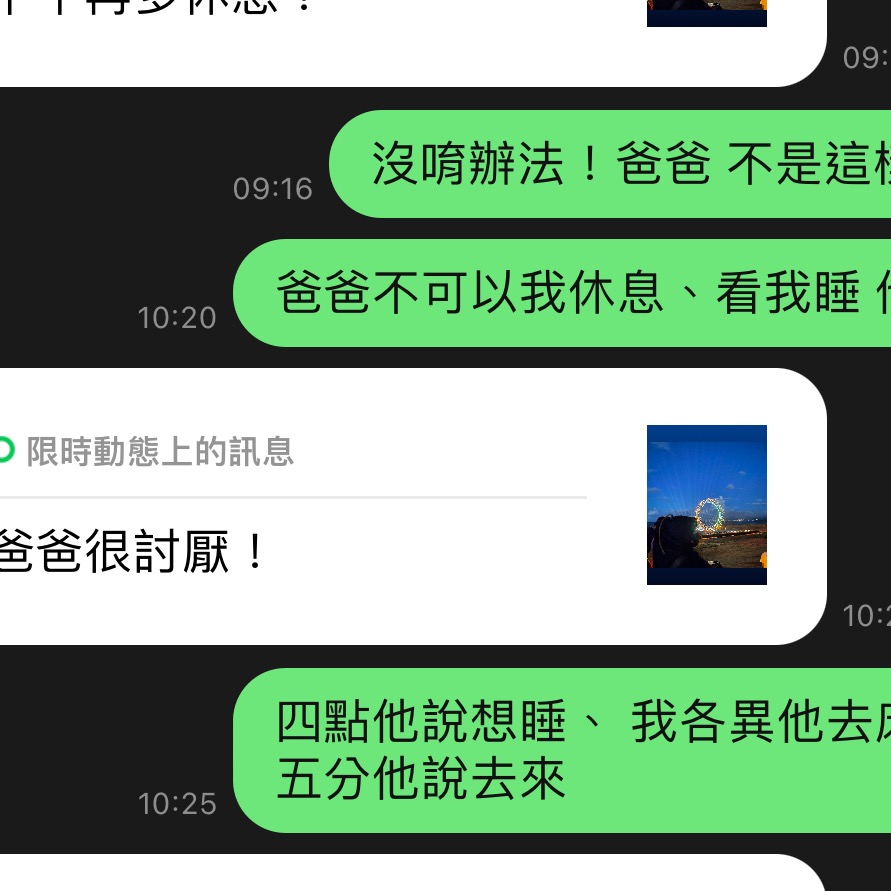Viewport: 891px width, 891px height.
Task: Open the story thumbnail beside 爸爸很討厭！
Action: [706, 505]
